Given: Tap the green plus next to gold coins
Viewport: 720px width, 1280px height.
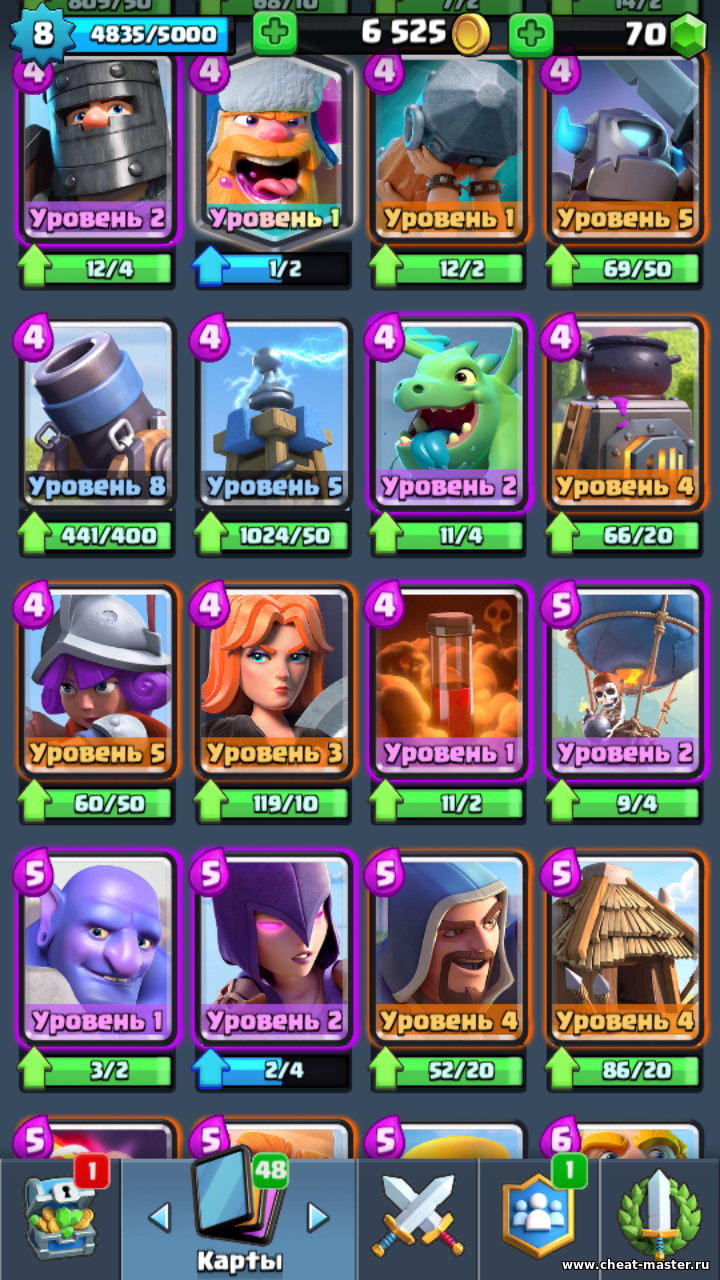Looking at the screenshot, I should tap(274, 34).
